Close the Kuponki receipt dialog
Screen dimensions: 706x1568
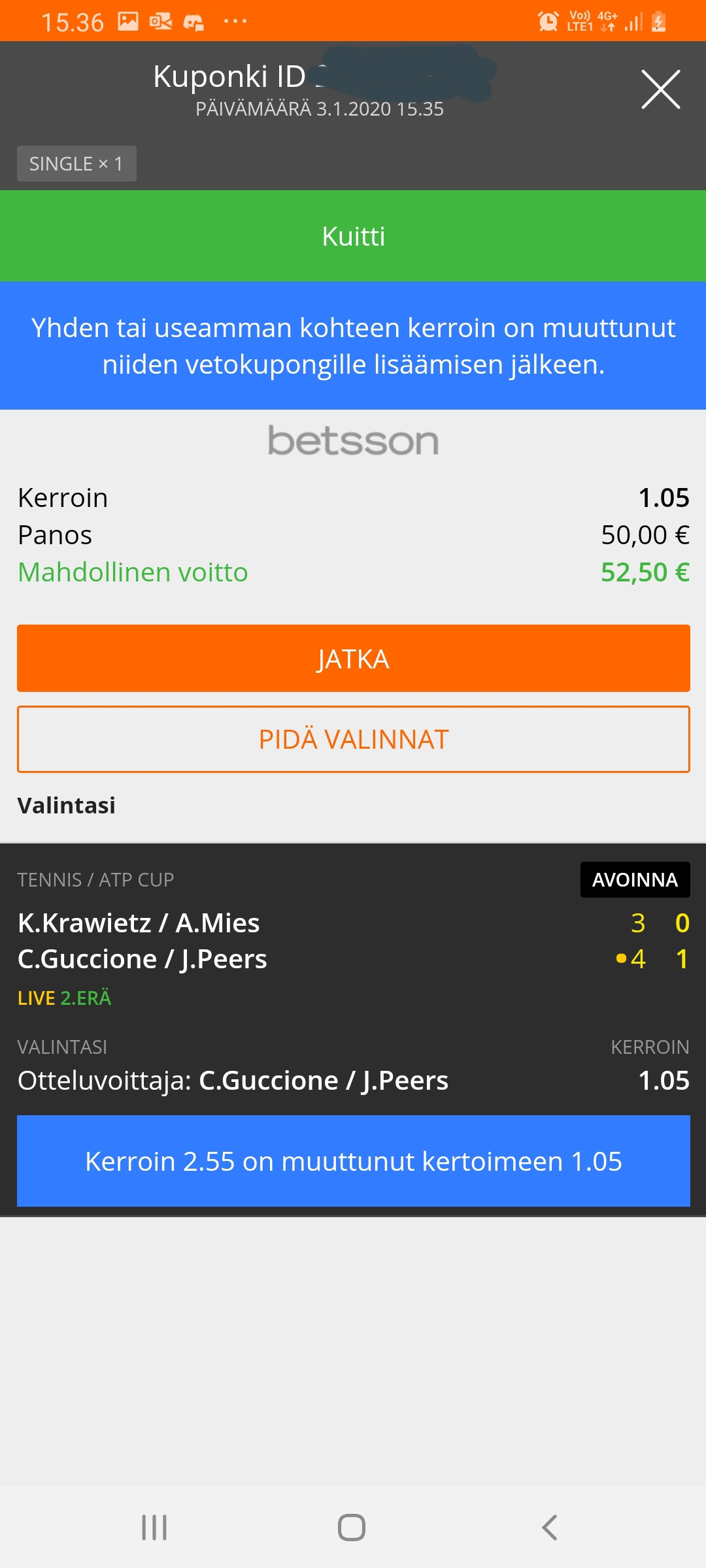(661, 90)
